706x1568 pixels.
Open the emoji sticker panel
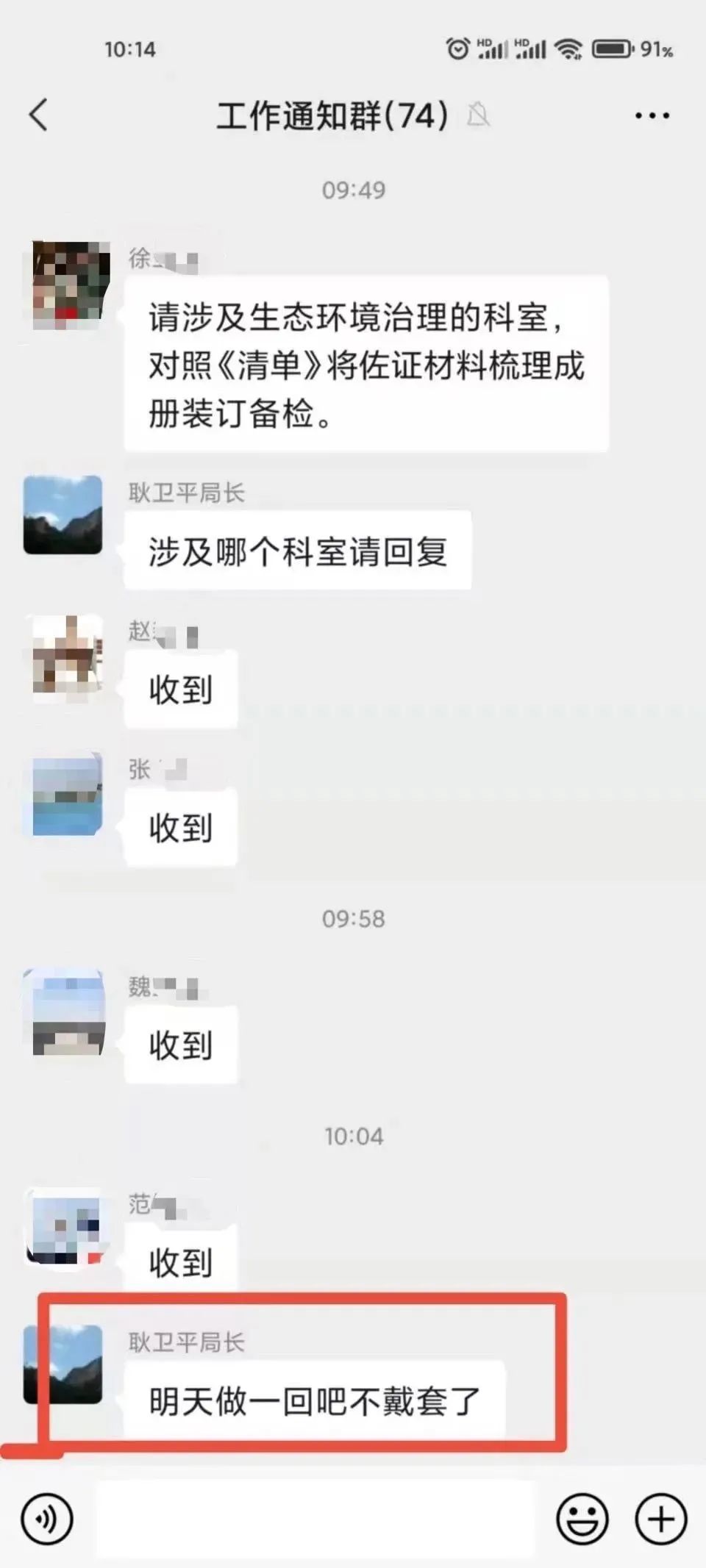click(582, 1519)
